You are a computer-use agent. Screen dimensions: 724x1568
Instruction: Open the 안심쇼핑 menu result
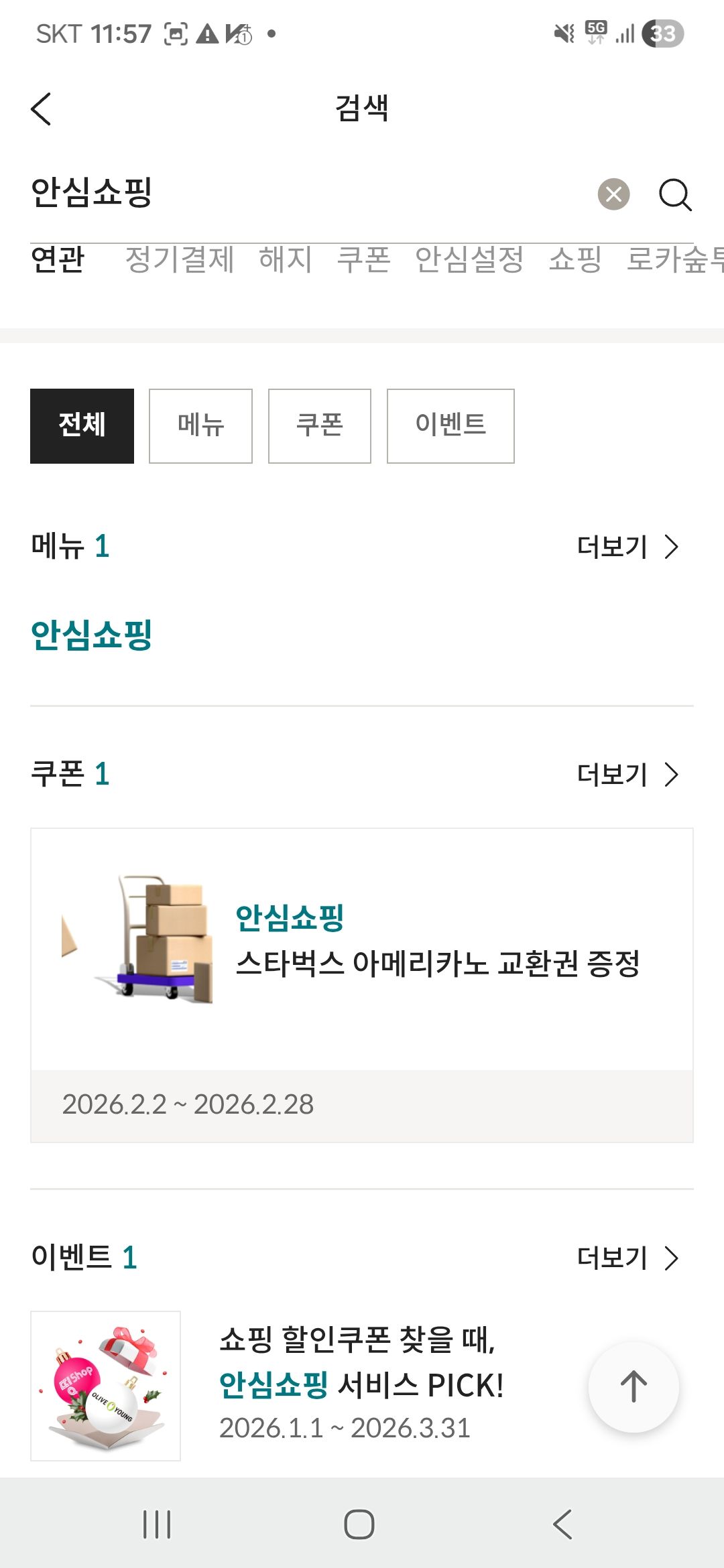point(92,635)
